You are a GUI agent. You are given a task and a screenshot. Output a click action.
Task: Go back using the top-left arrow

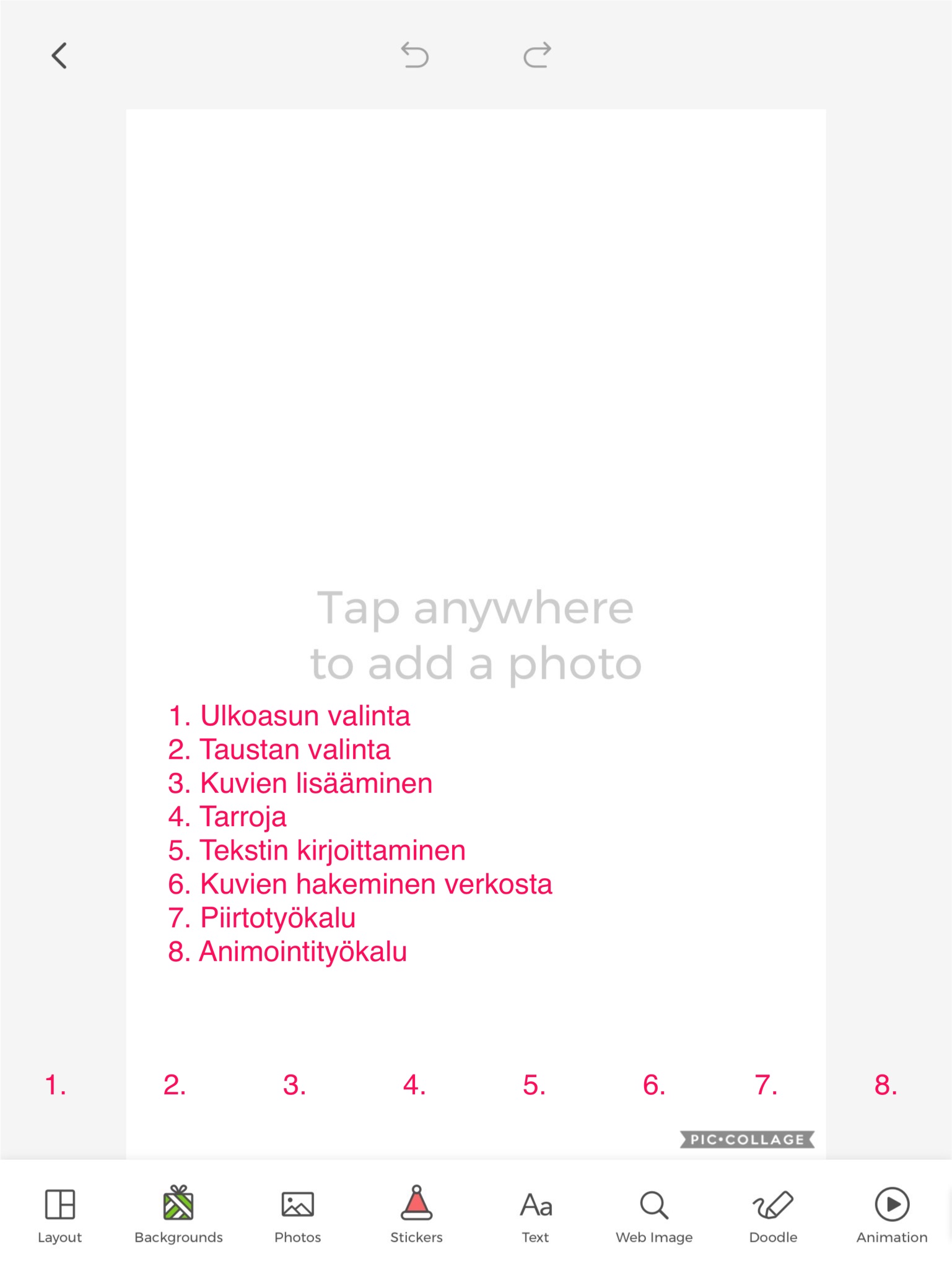[59, 56]
